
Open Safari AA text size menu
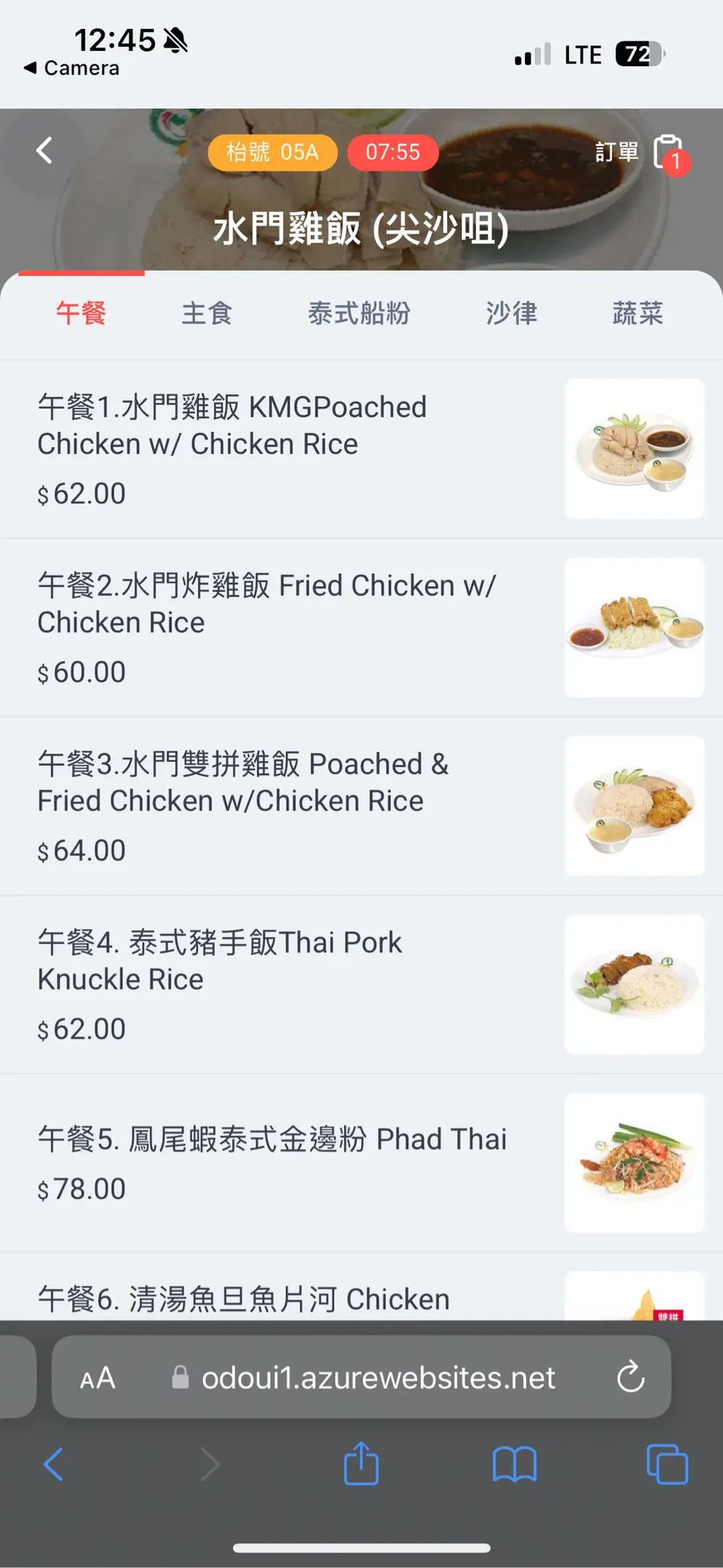coord(97,1378)
